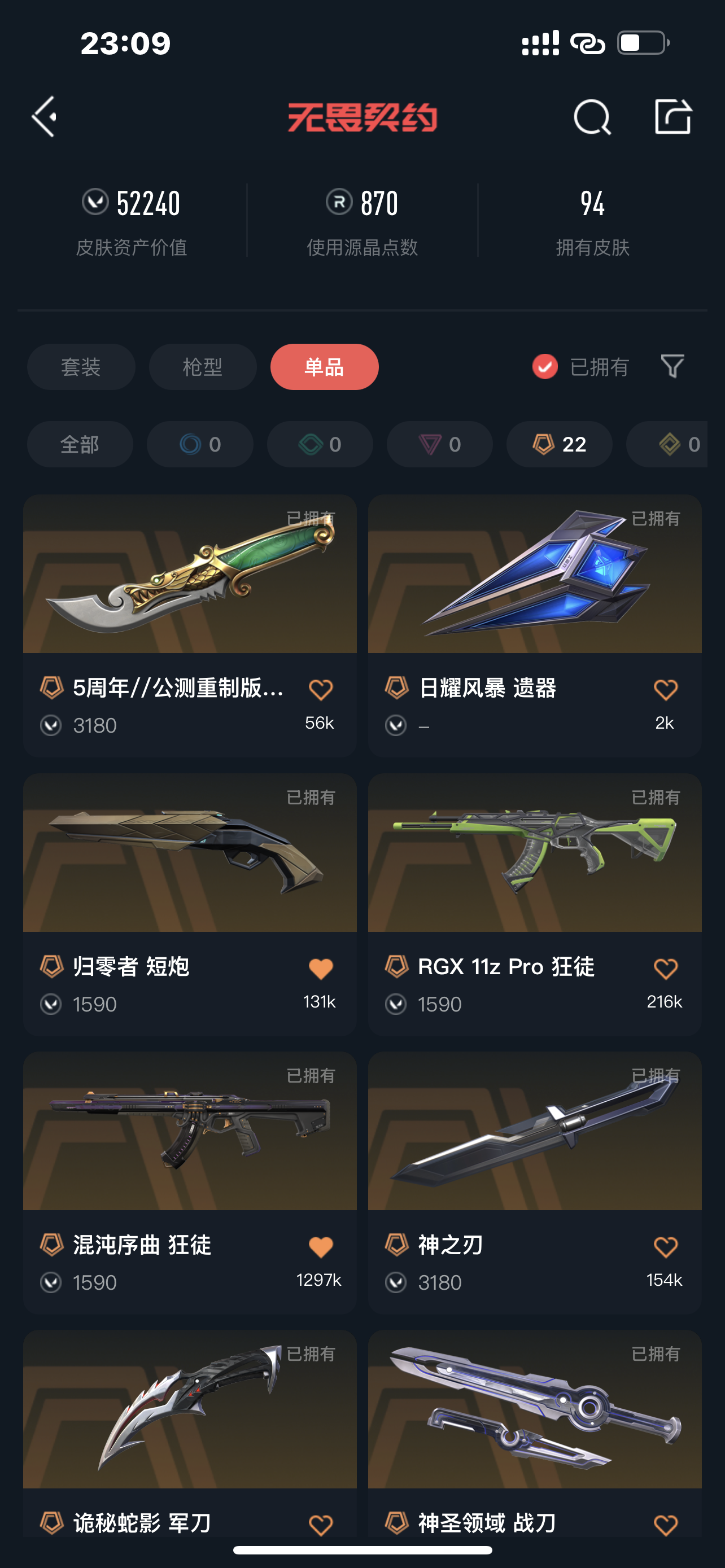Filter by the blue circle tier chip
The image size is (725, 1568).
tap(200, 444)
